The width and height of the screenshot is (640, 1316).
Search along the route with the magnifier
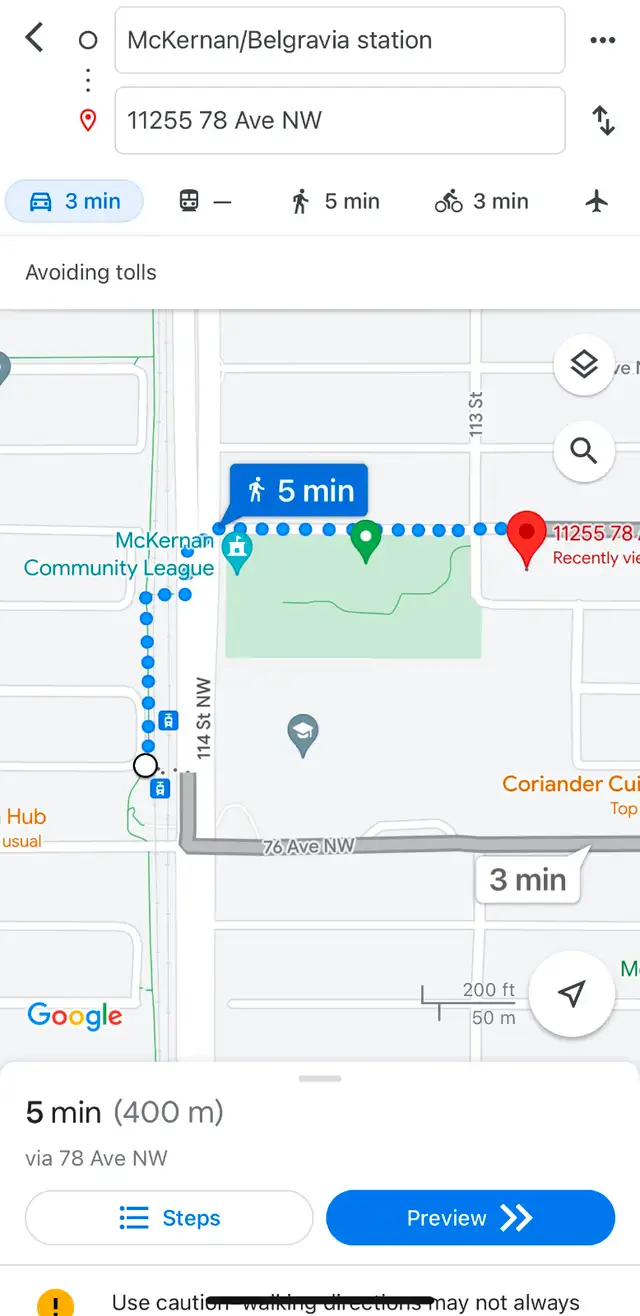coord(584,450)
